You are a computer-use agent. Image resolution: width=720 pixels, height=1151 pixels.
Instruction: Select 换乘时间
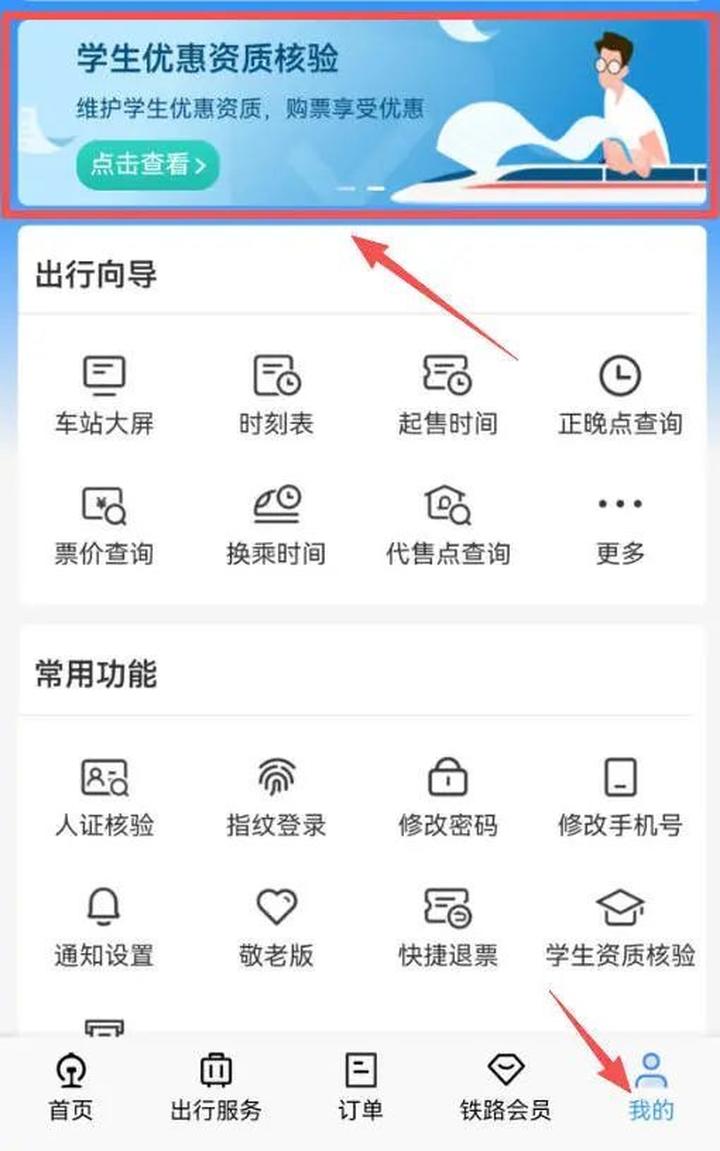click(x=276, y=524)
